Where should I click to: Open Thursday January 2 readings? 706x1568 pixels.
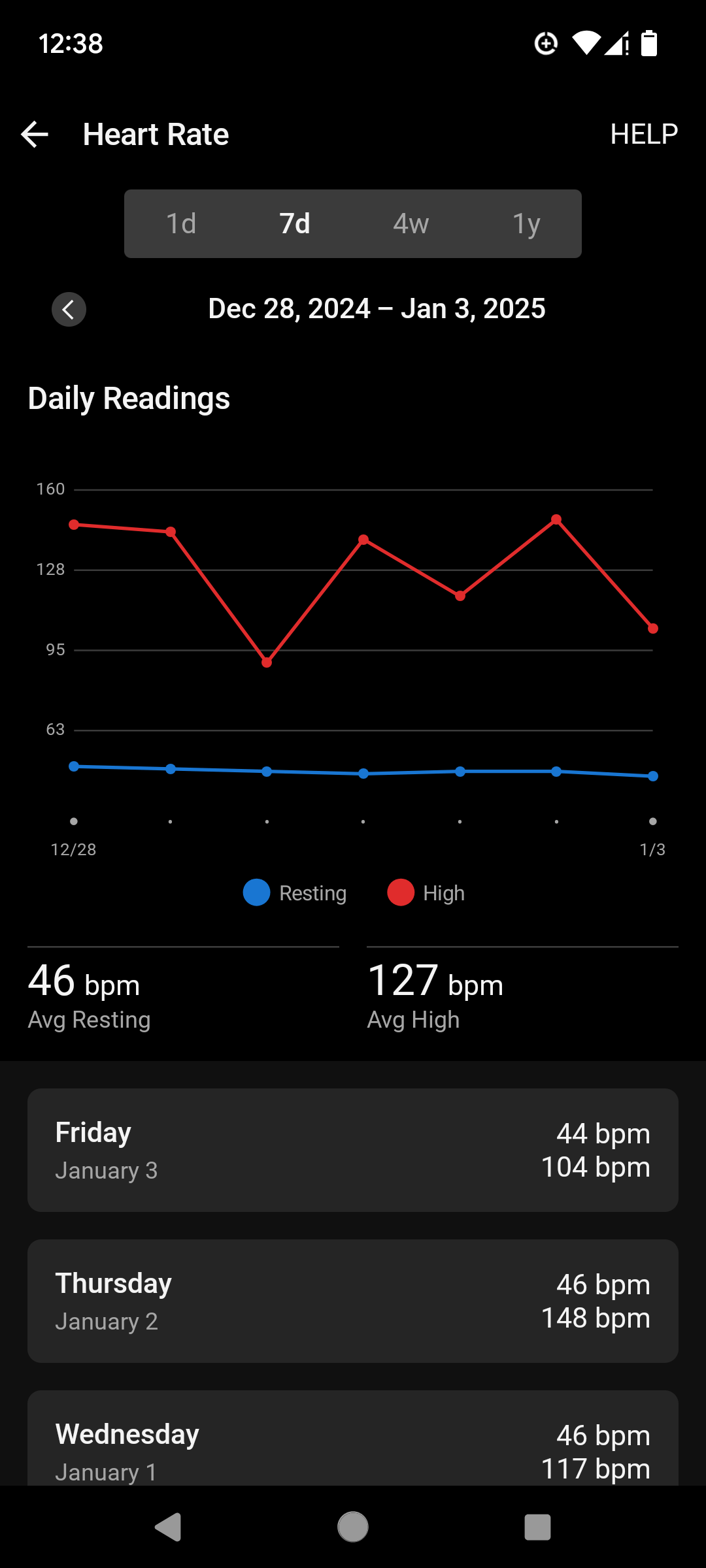353,1301
